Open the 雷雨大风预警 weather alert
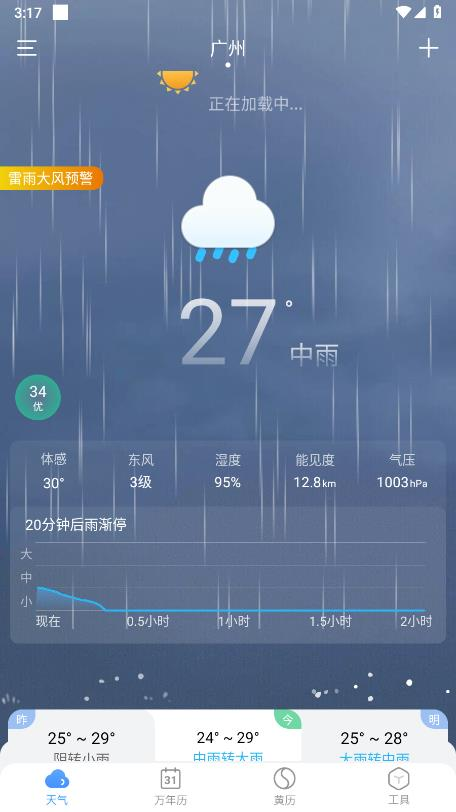456x812 pixels. pyautogui.click(x=51, y=179)
